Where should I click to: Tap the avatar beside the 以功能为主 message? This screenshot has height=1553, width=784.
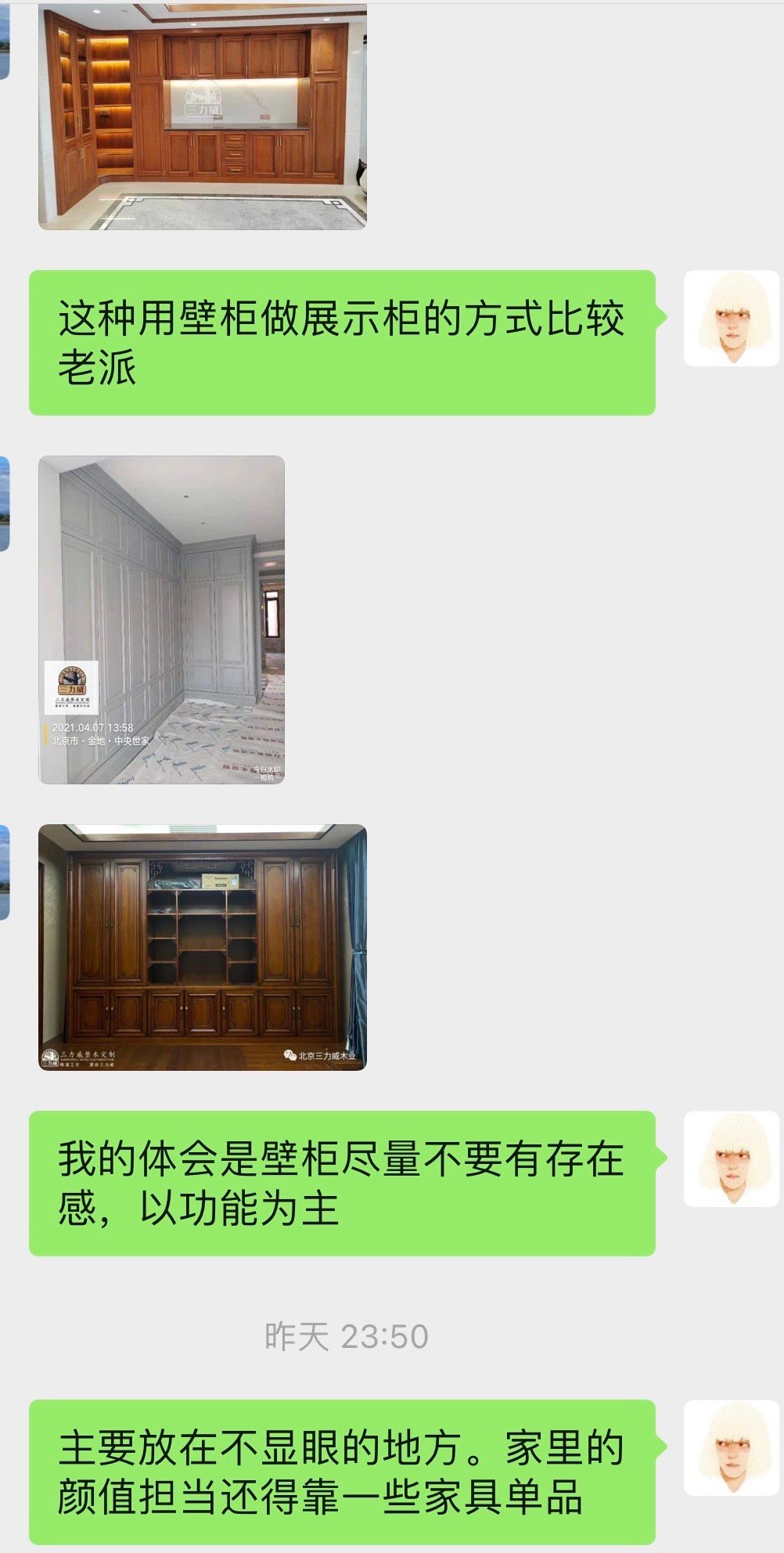[x=731, y=1158]
